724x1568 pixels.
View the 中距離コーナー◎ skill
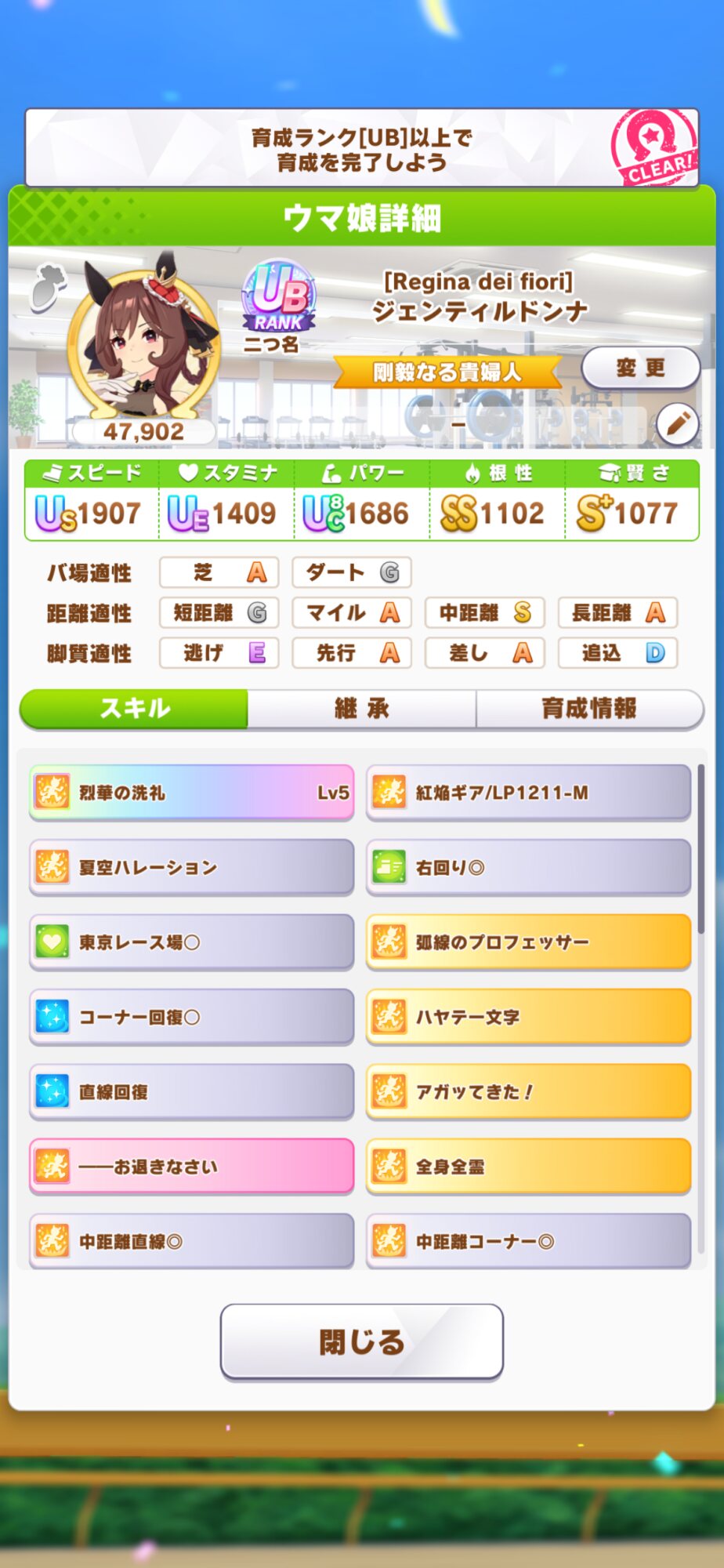(528, 1241)
